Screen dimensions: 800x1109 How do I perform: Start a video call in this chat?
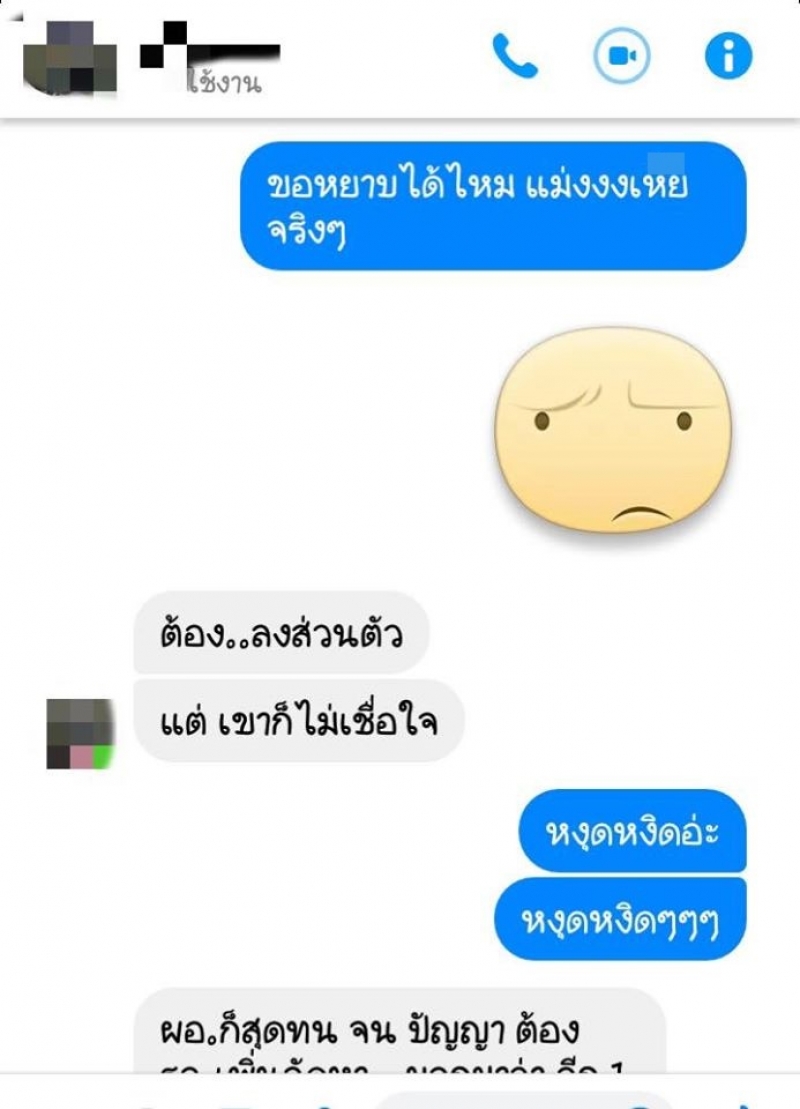pos(622,56)
